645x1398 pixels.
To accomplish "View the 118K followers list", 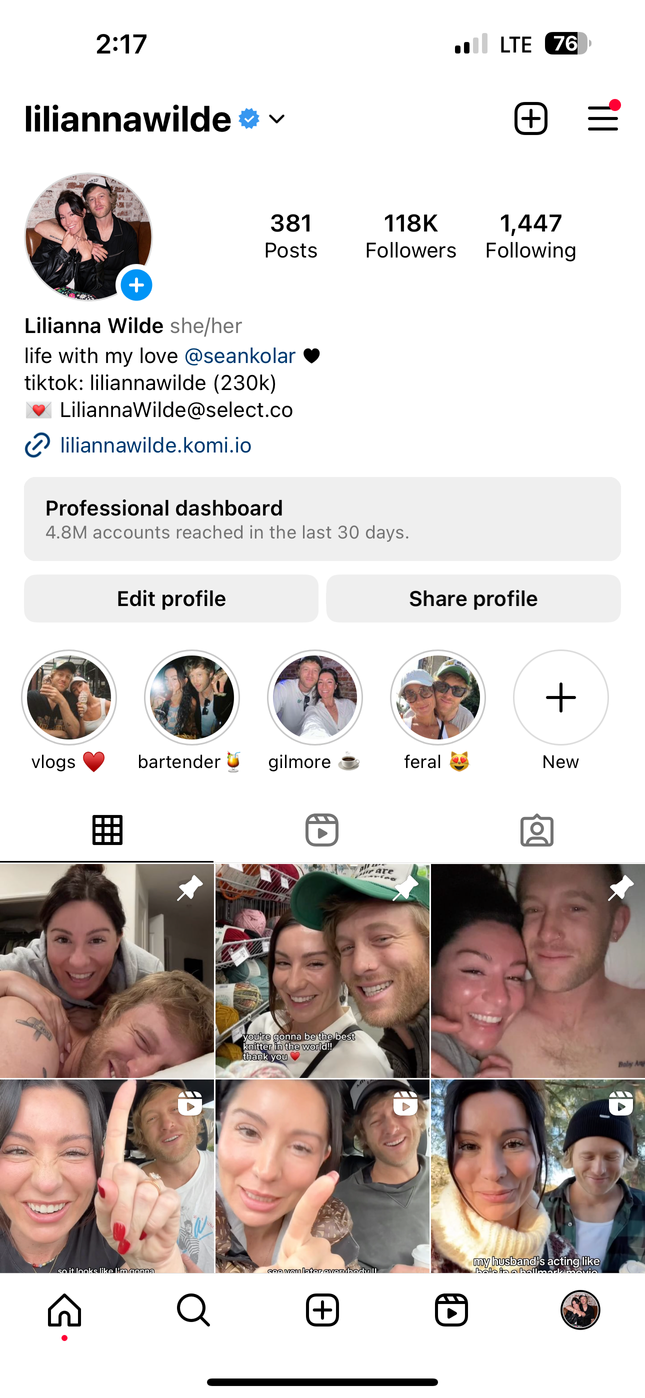I will tap(410, 236).
